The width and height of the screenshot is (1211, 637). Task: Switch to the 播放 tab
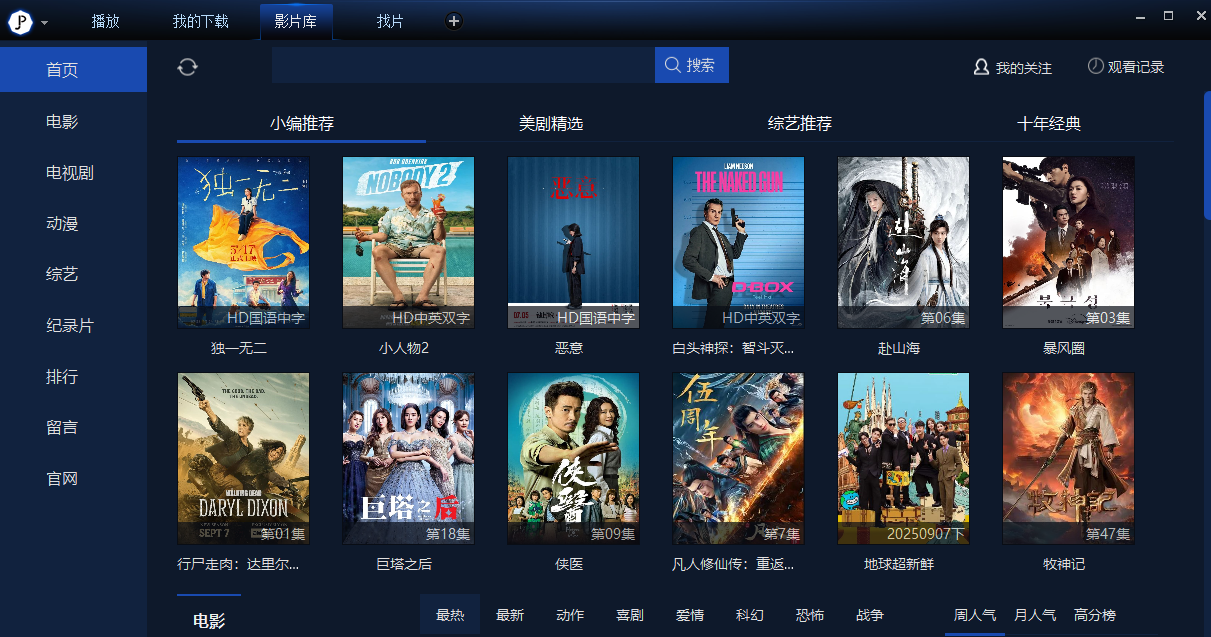[105, 21]
